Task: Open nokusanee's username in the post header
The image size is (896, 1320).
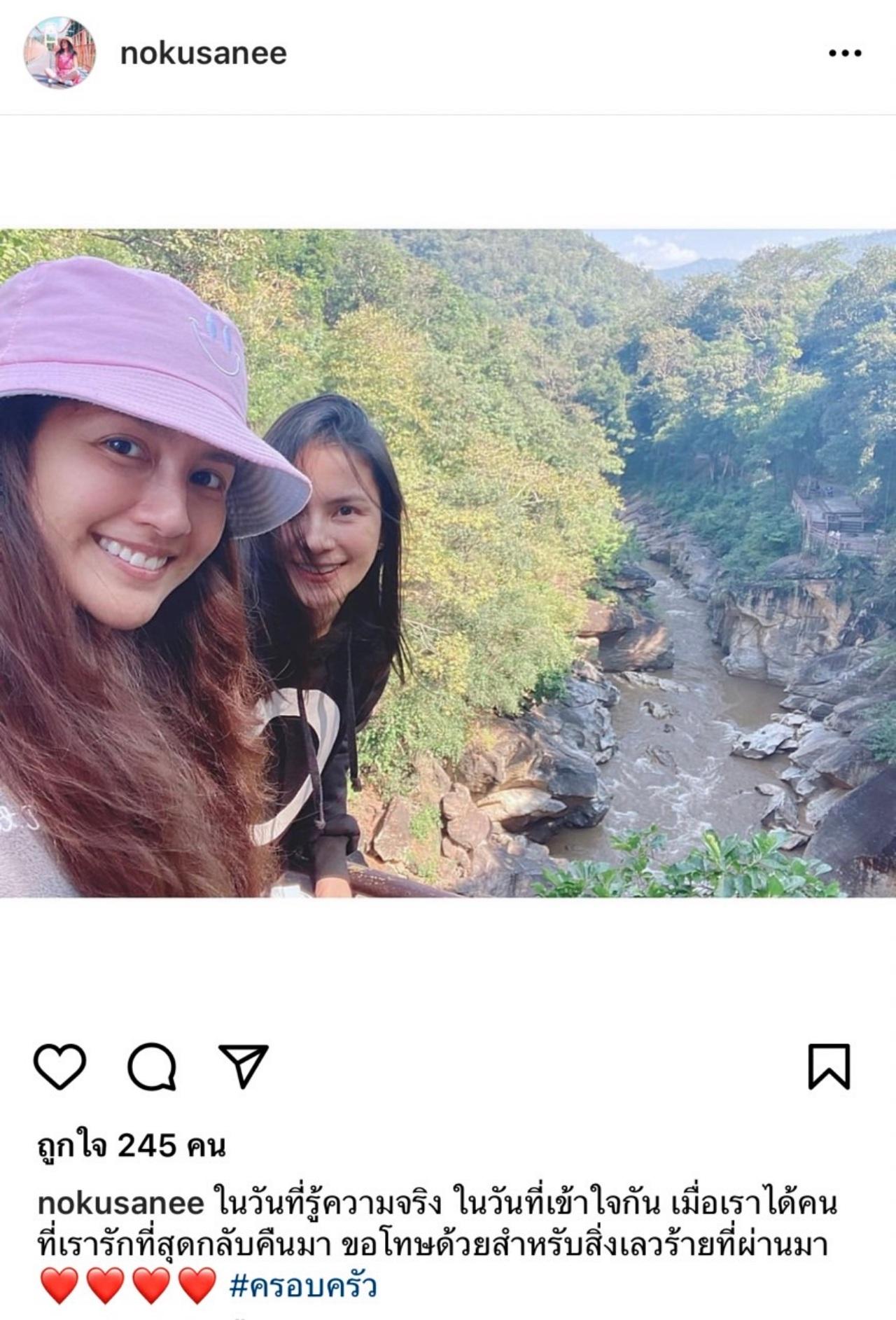Action: coord(203,53)
